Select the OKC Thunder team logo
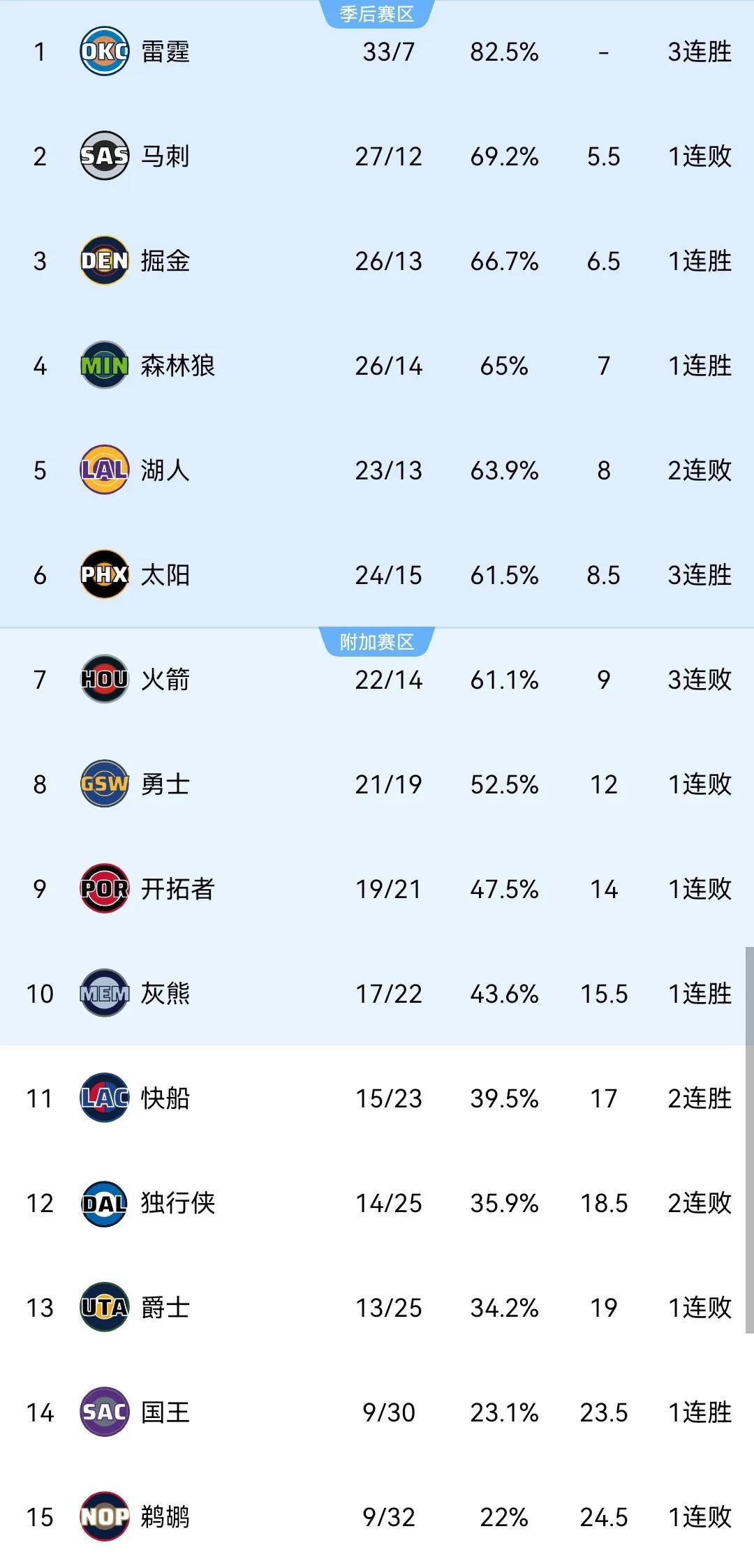 105,51
